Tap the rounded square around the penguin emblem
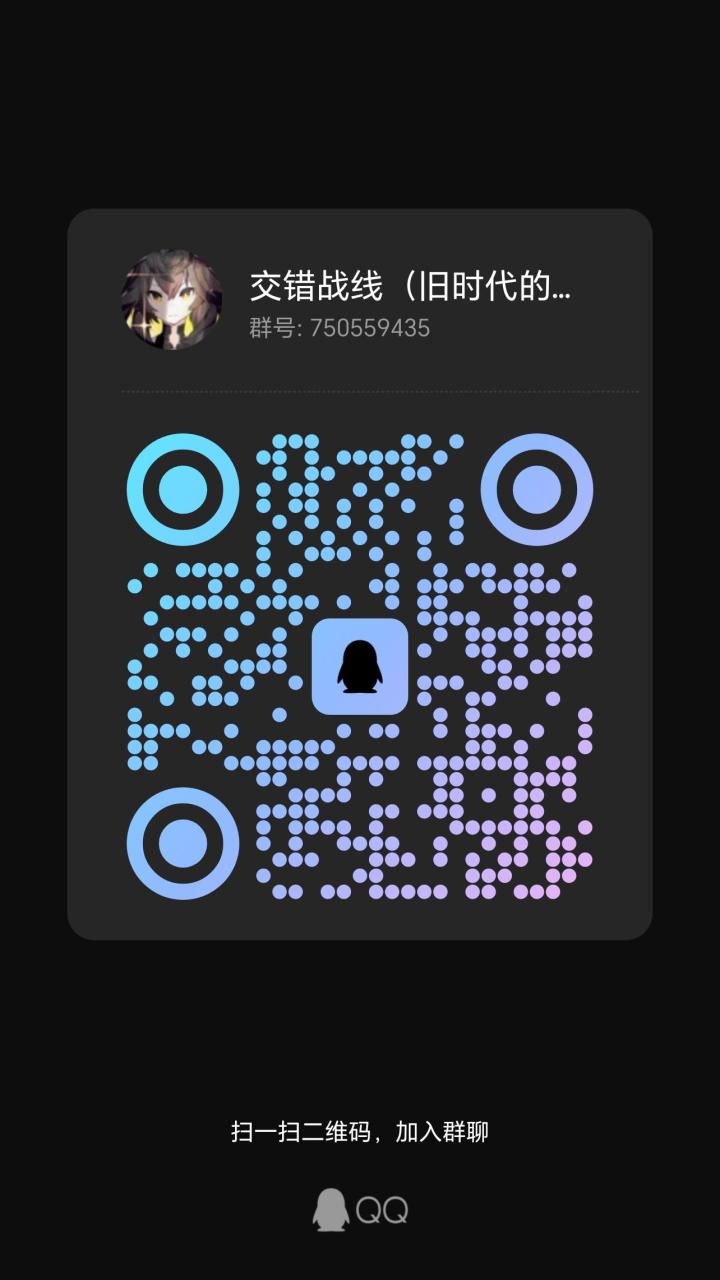This screenshot has width=720, height=1280. (360, 668)
